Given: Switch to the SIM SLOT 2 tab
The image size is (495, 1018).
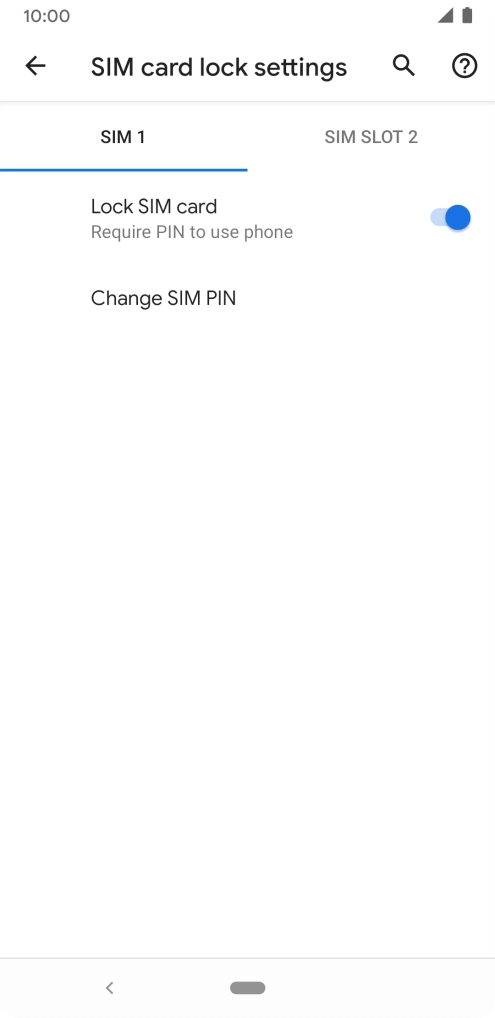Looking at the screenshot, I should pos(371,137).
